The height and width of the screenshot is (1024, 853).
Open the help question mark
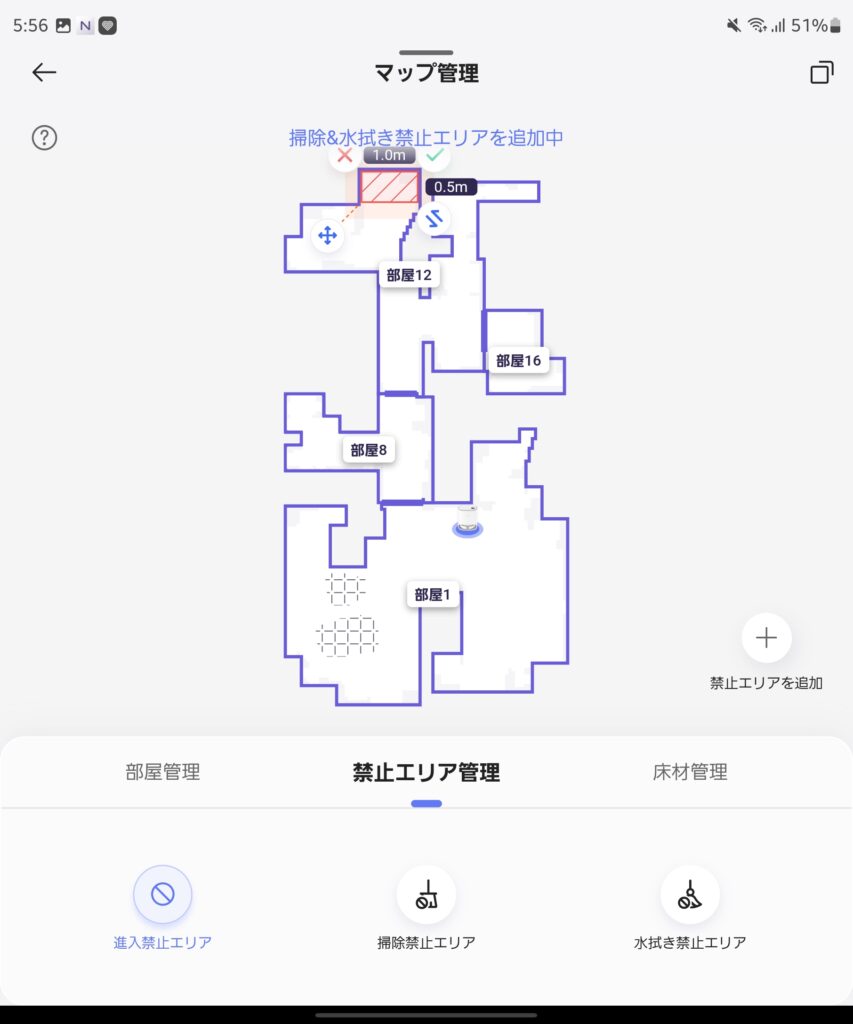(44, 138)
